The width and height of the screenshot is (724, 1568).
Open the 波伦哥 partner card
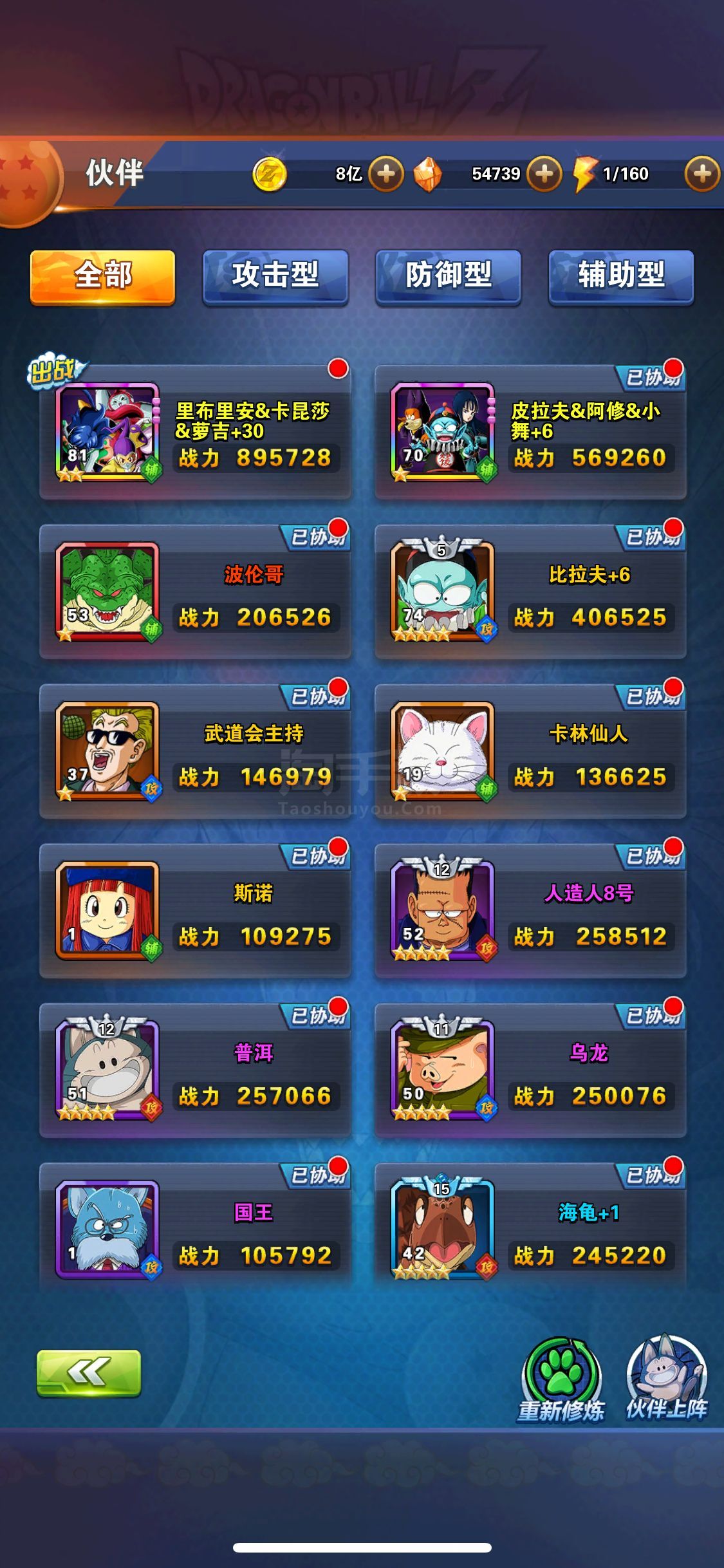[x=196, y=592]
